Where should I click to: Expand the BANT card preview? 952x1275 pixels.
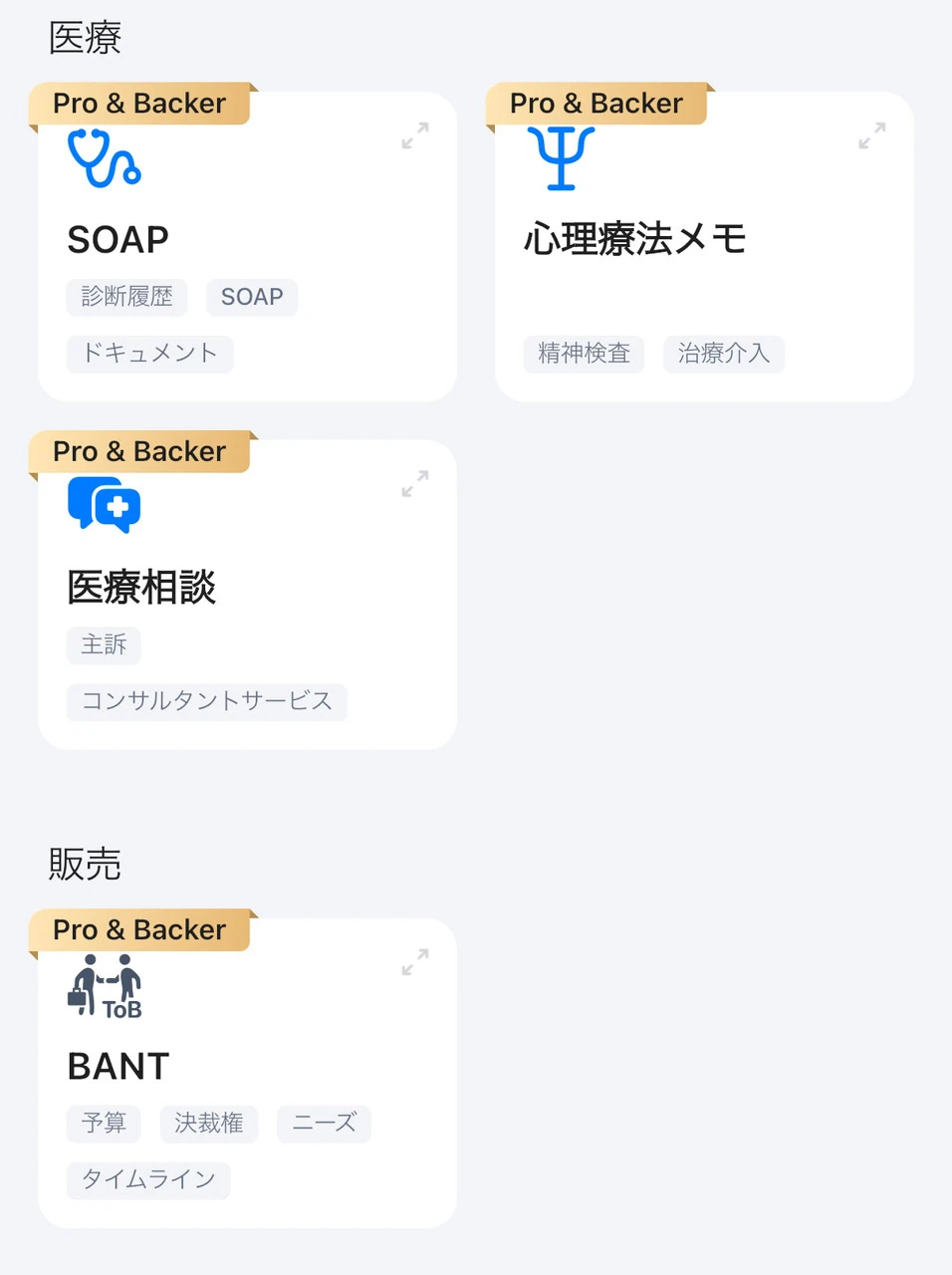pos(415,962)
